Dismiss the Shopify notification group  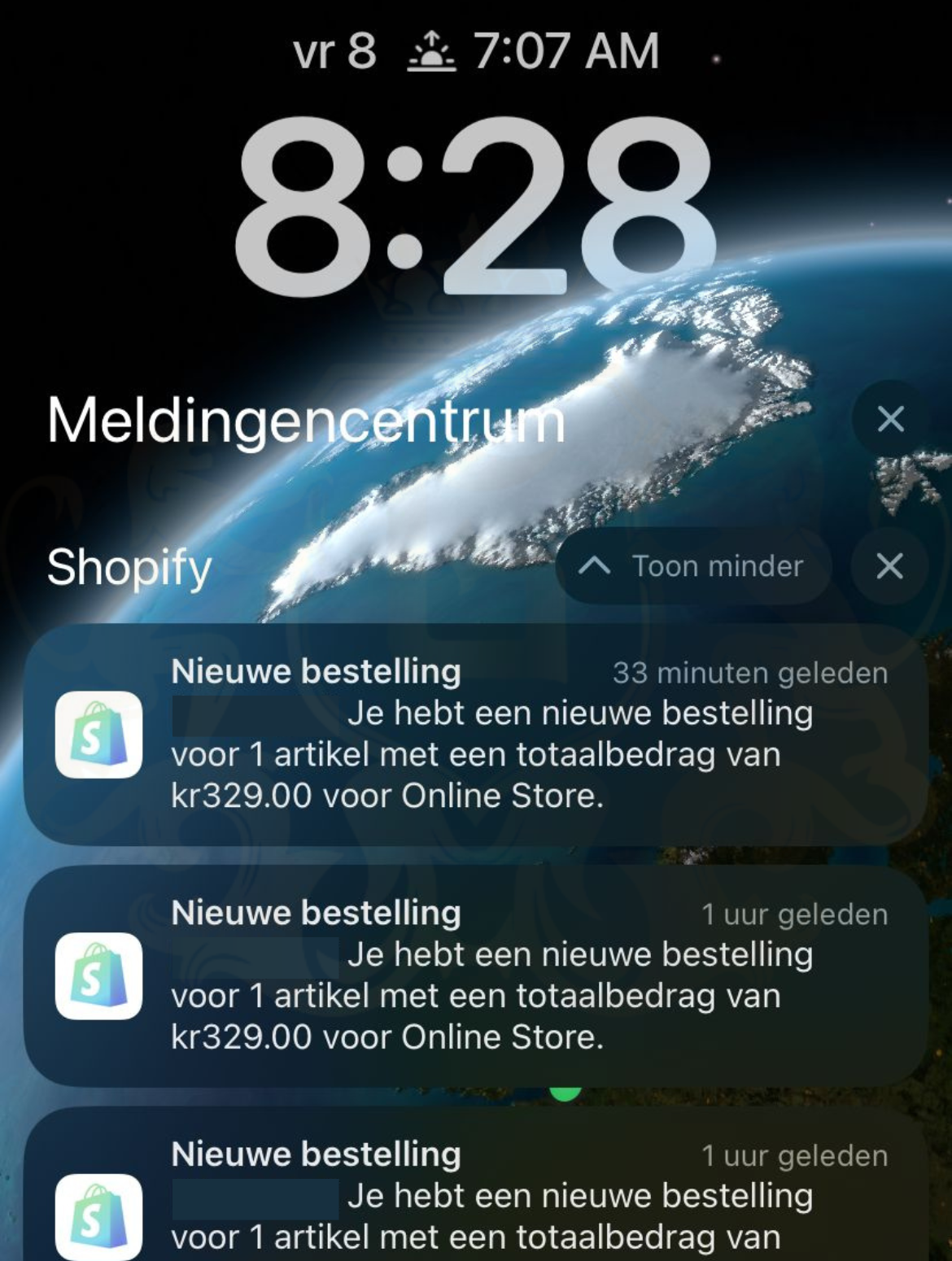(890, 566)
